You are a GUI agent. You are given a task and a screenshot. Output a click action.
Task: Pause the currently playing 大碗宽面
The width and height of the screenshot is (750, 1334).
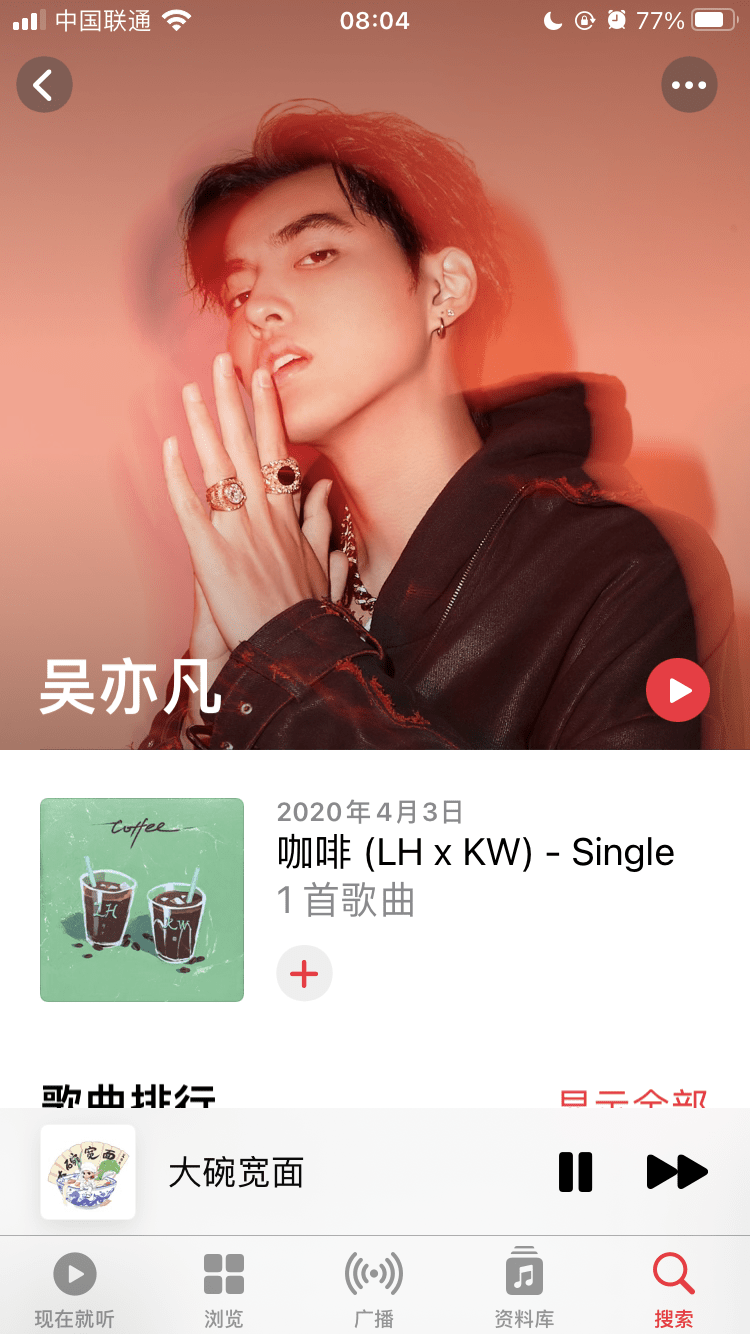click(575, 1172)
